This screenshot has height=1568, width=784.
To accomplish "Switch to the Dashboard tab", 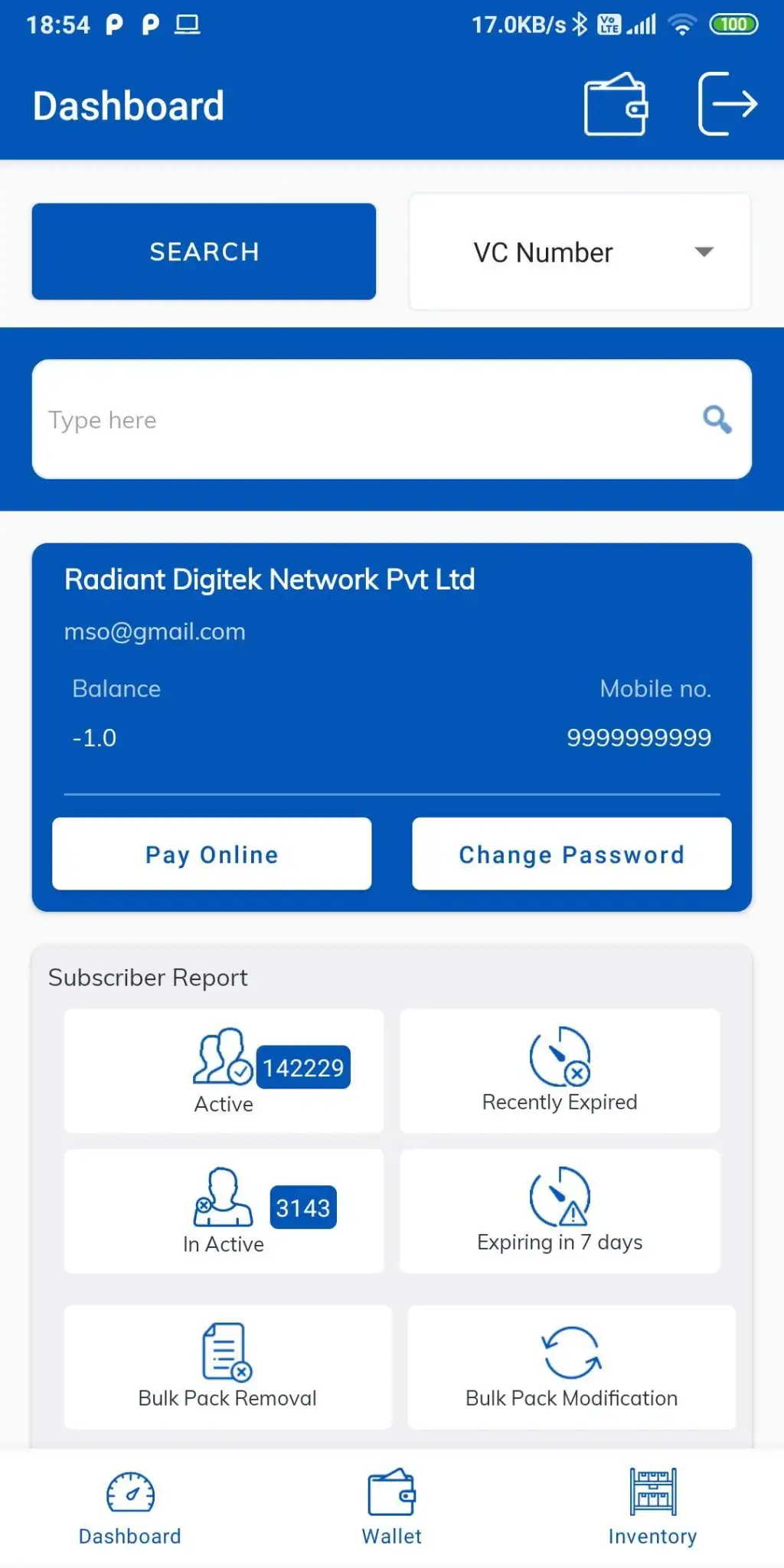I will [130, 1507].
